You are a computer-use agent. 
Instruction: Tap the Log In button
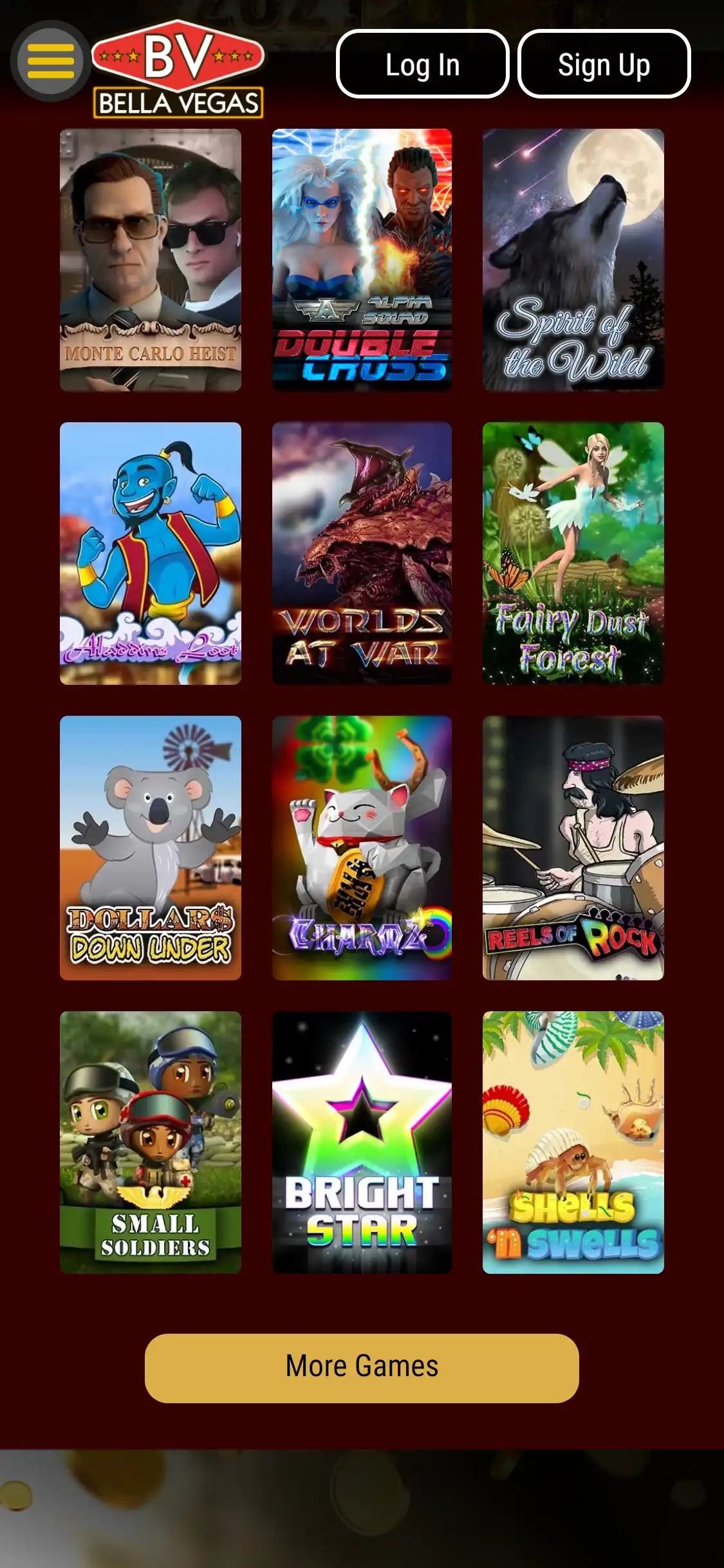[422, 64]
